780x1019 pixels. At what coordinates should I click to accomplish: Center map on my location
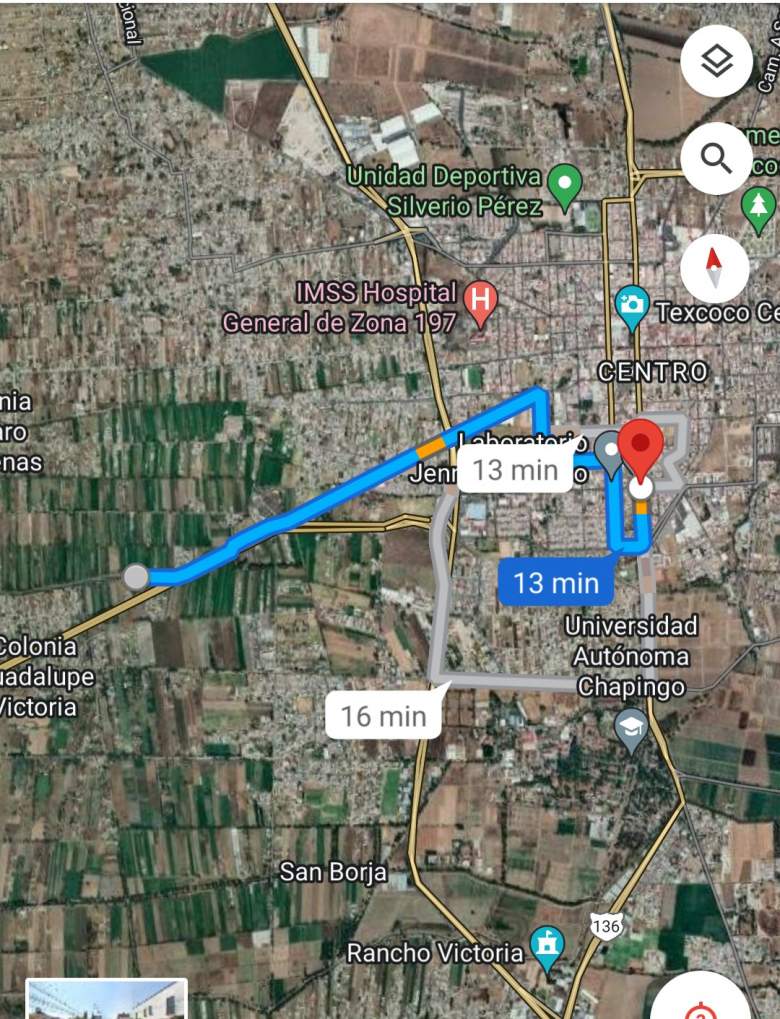coord(700,1005)
